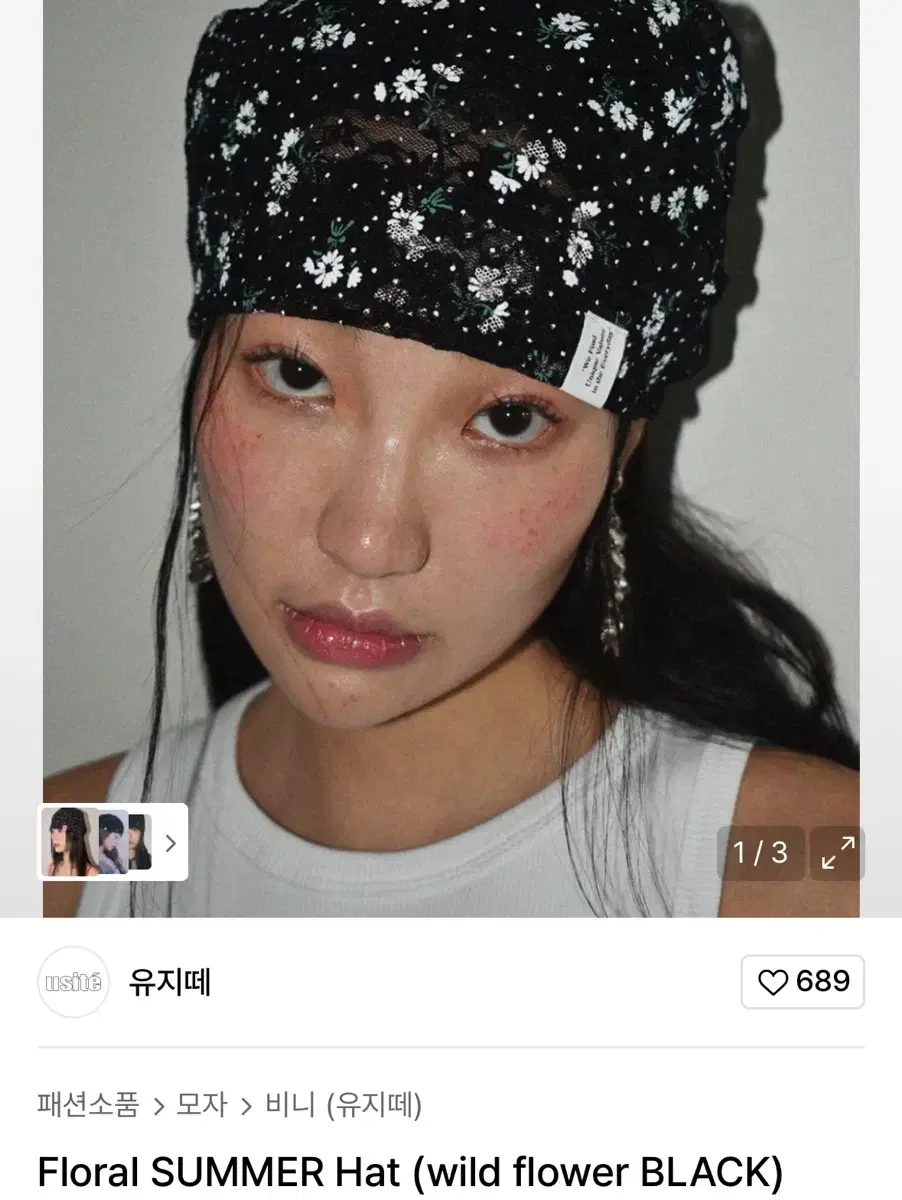The width and height of the screenshot is (902, 1200).
Task: Click the expand arrows on the photo
Action: click(x=839, y=854)
